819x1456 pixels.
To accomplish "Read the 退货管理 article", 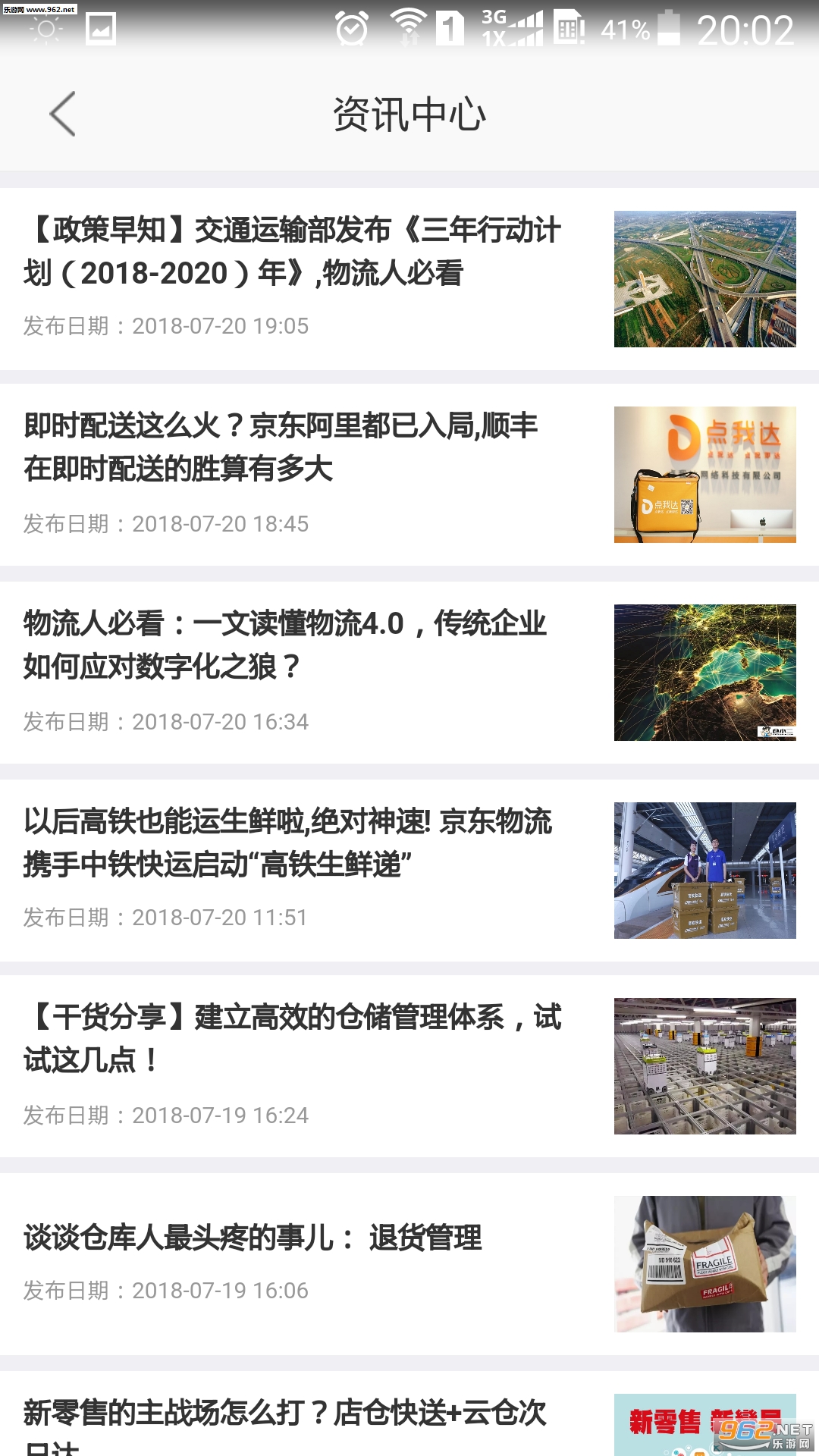I will (x=253, y=1238).
